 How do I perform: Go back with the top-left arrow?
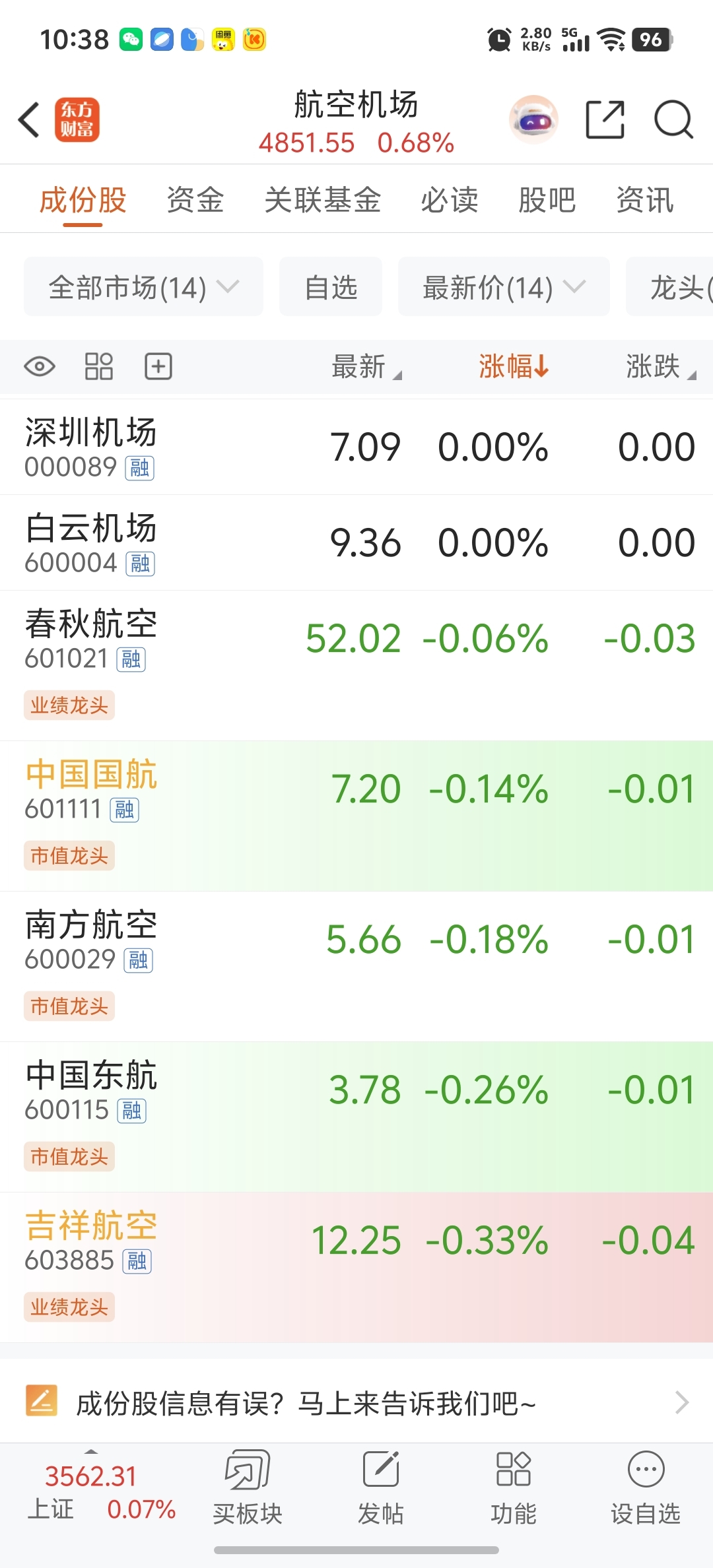(30, 120)
